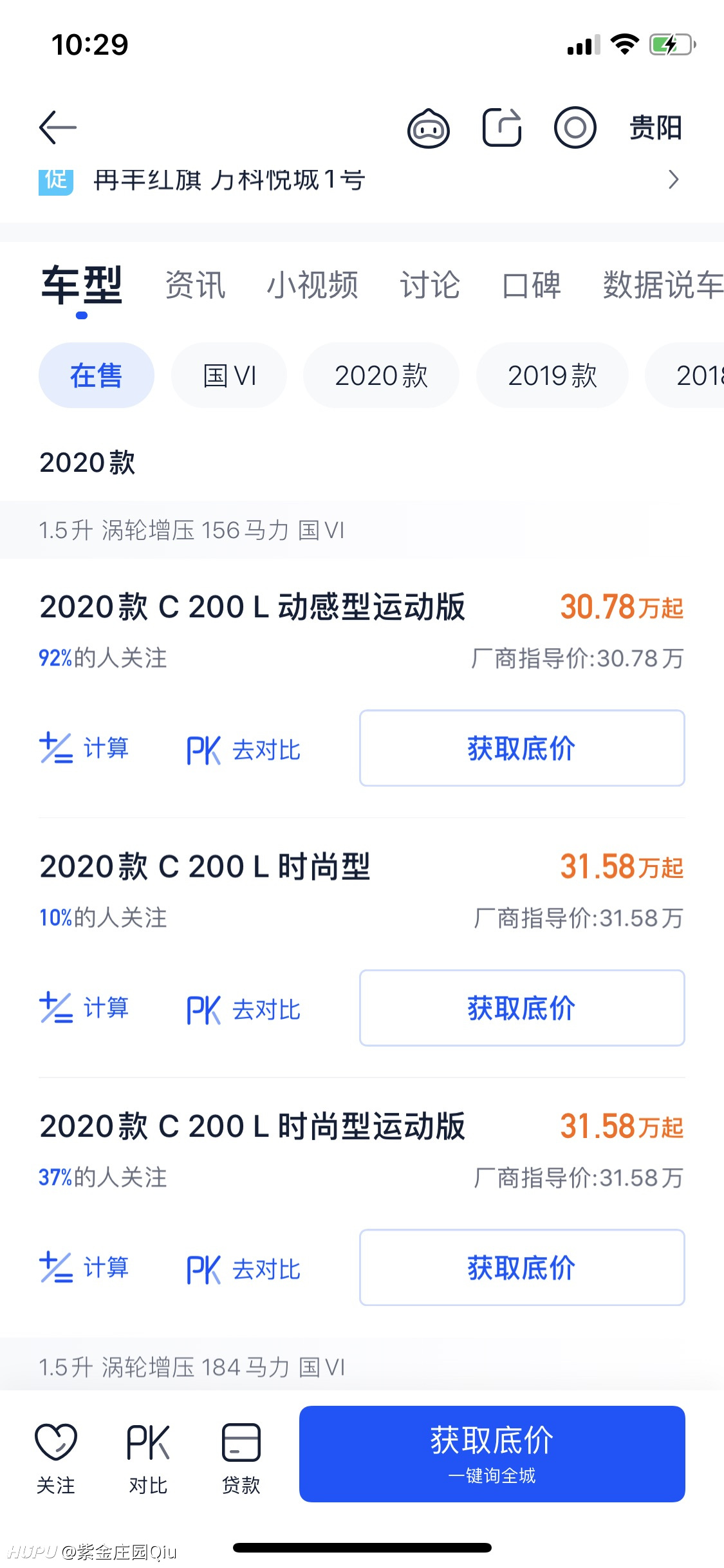Screen dimensions: 724x1568
Task: Open the share icon in the top bar
Action: pyautogui.click(x=502, y=127)
